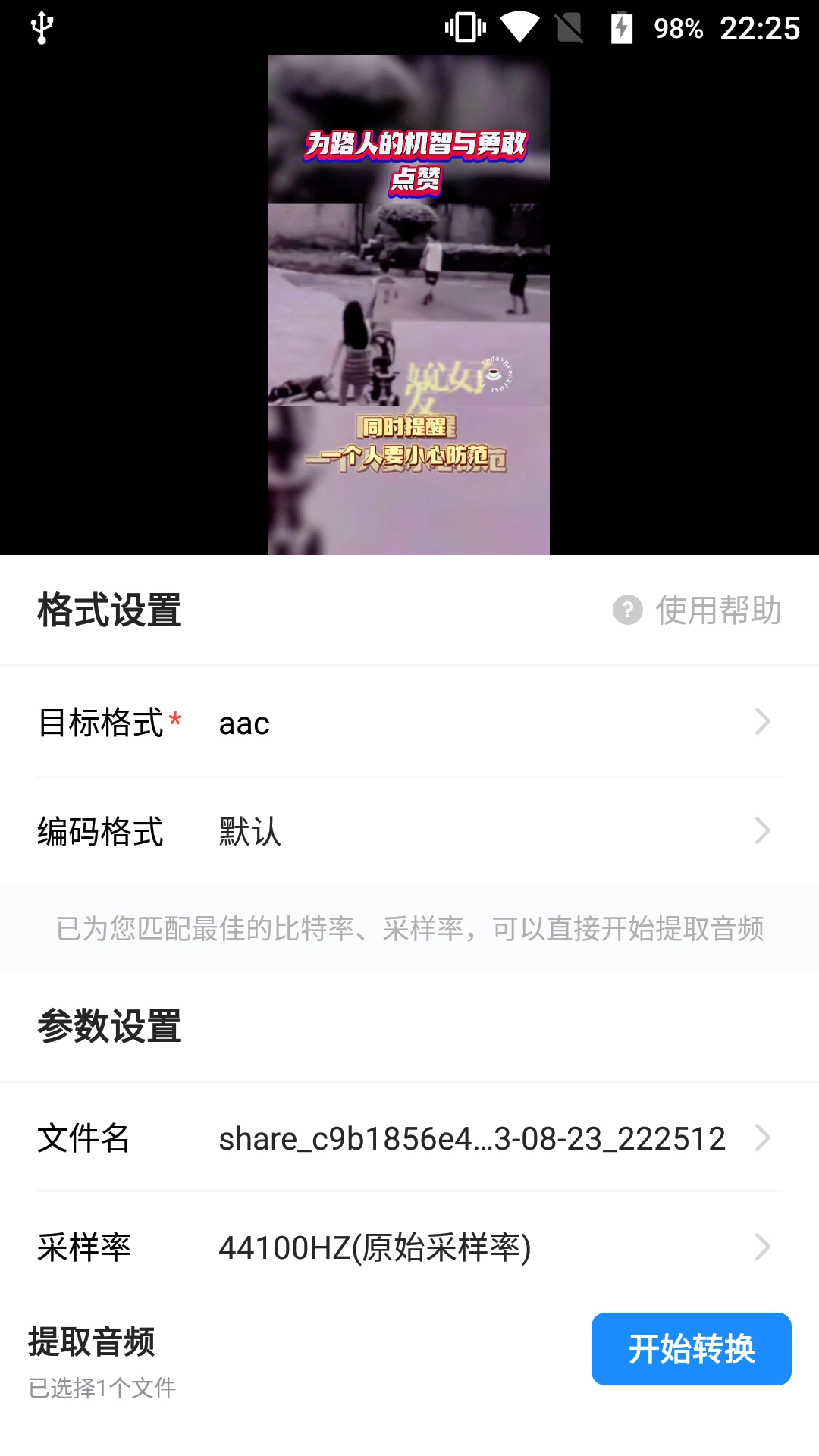The height and width of the screenshot is (1456, 819).
Task: Tap the bitrate recommendation notice banner
Action: [409, 928]
